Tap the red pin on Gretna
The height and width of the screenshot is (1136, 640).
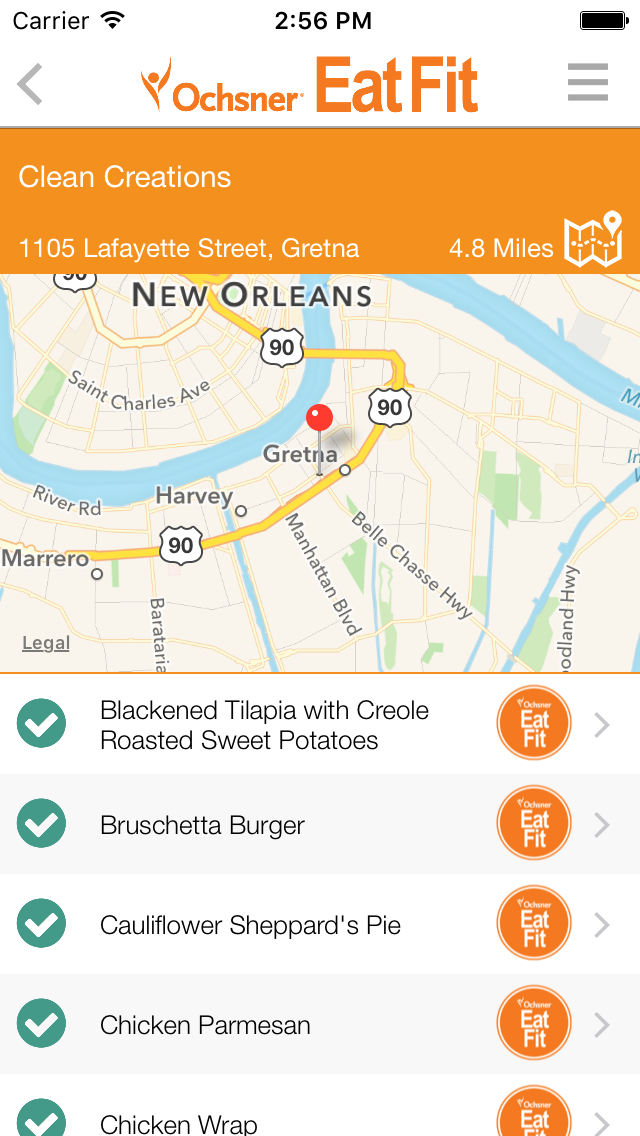320,420
